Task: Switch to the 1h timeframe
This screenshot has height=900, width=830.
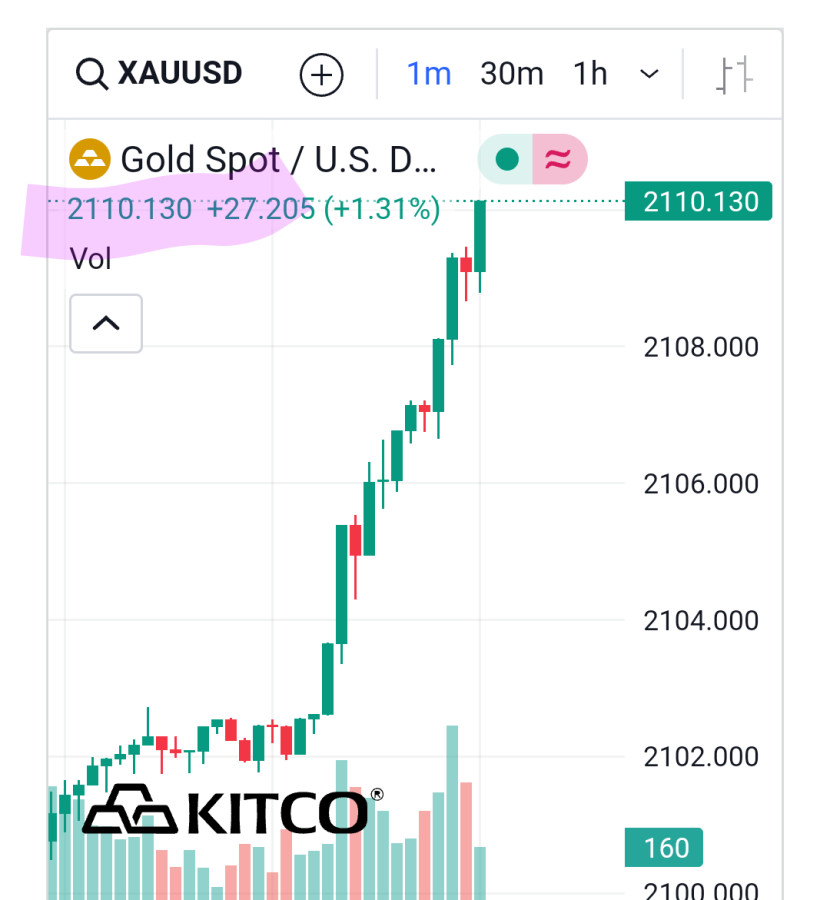Action: coord(590,74)
